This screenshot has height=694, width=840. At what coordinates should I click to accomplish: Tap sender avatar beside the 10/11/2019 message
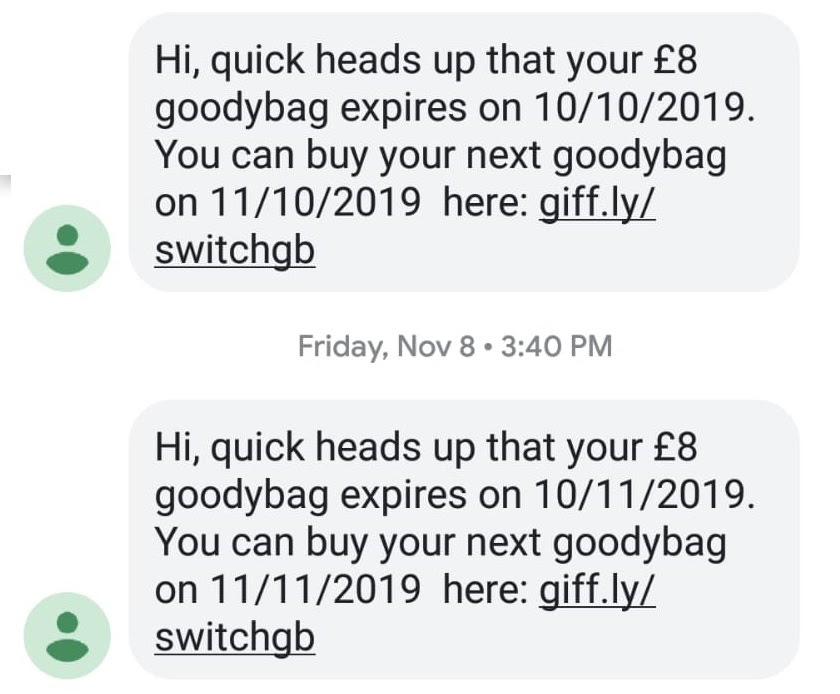tap(66, 636)
